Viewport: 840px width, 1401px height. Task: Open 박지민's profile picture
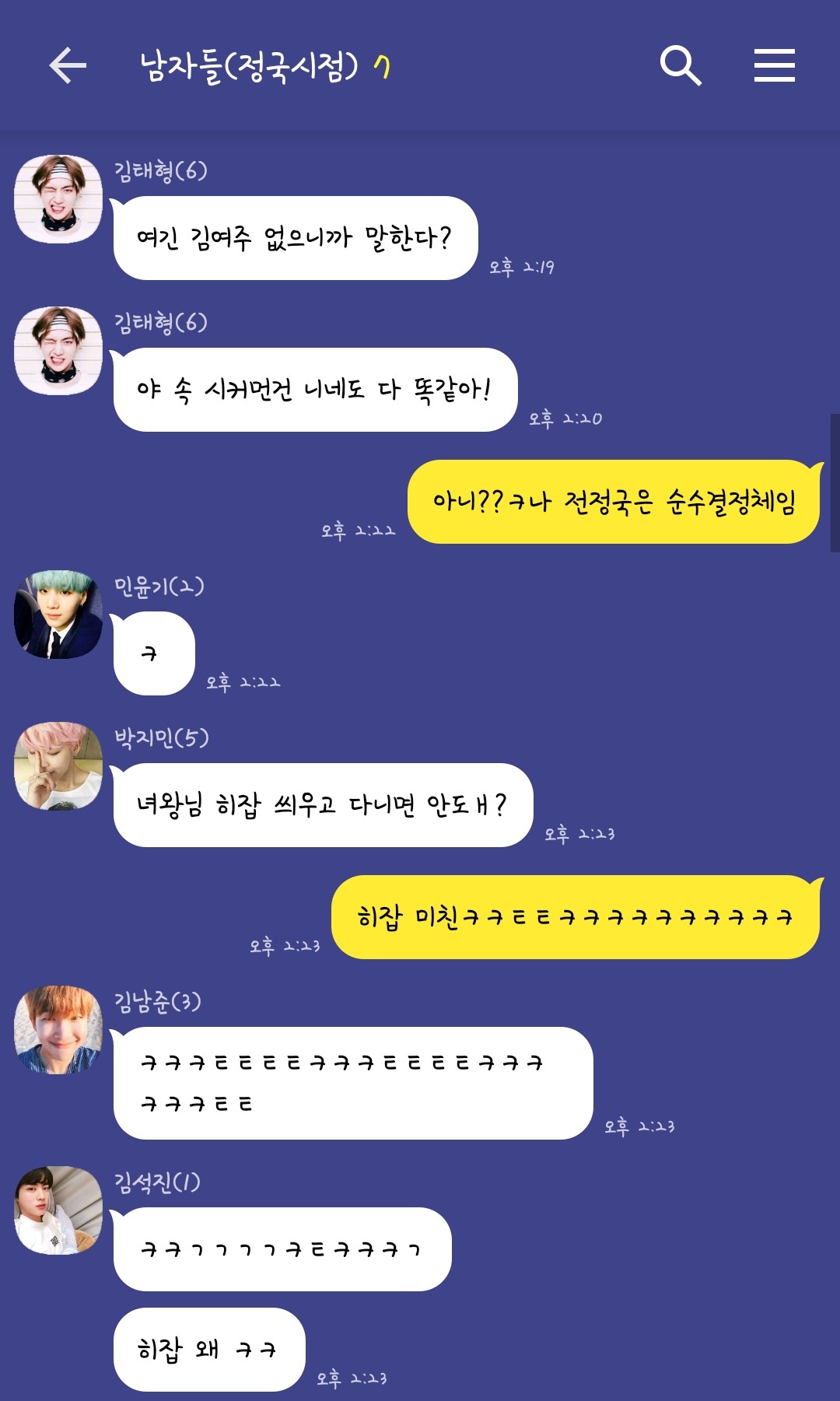(x=58, y=766)
